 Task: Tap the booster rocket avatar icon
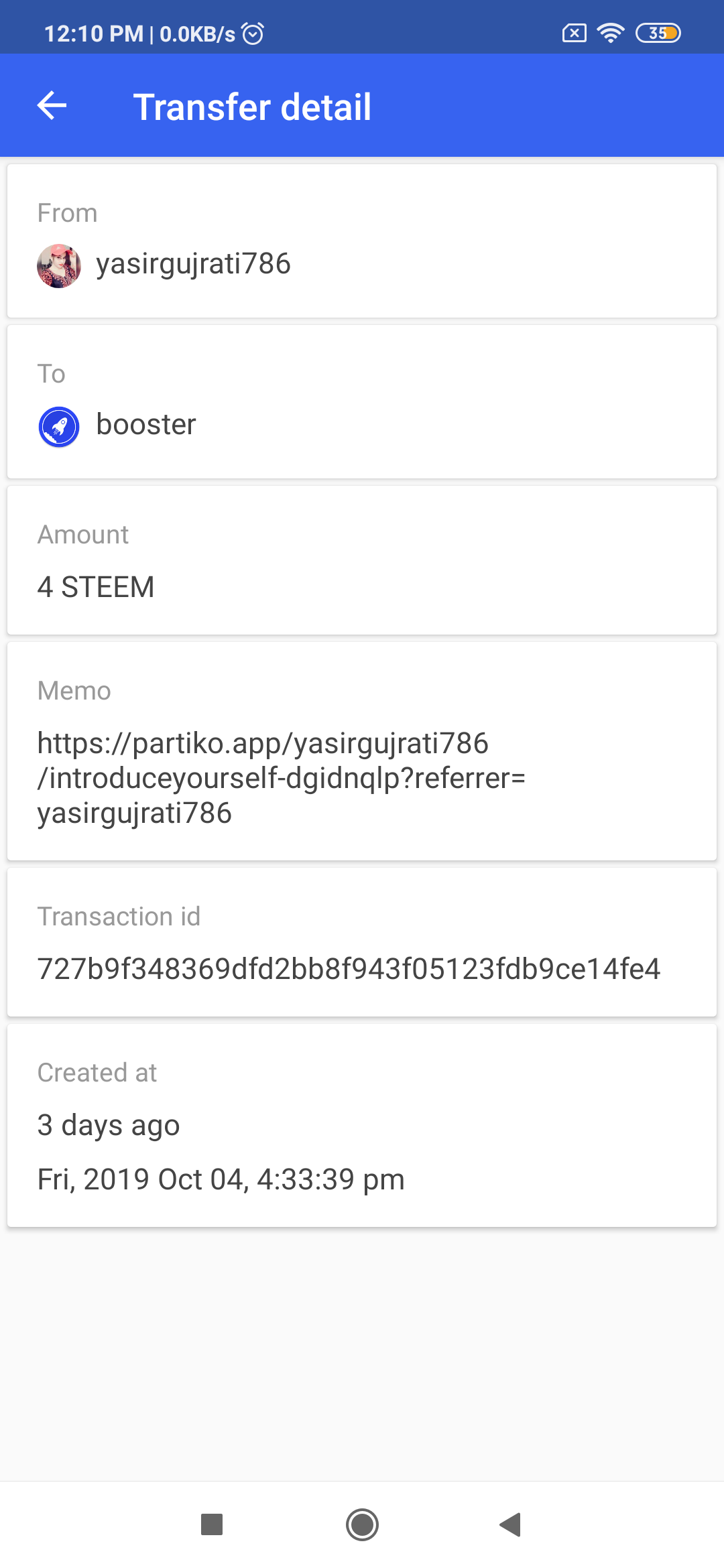coord(59,425)
